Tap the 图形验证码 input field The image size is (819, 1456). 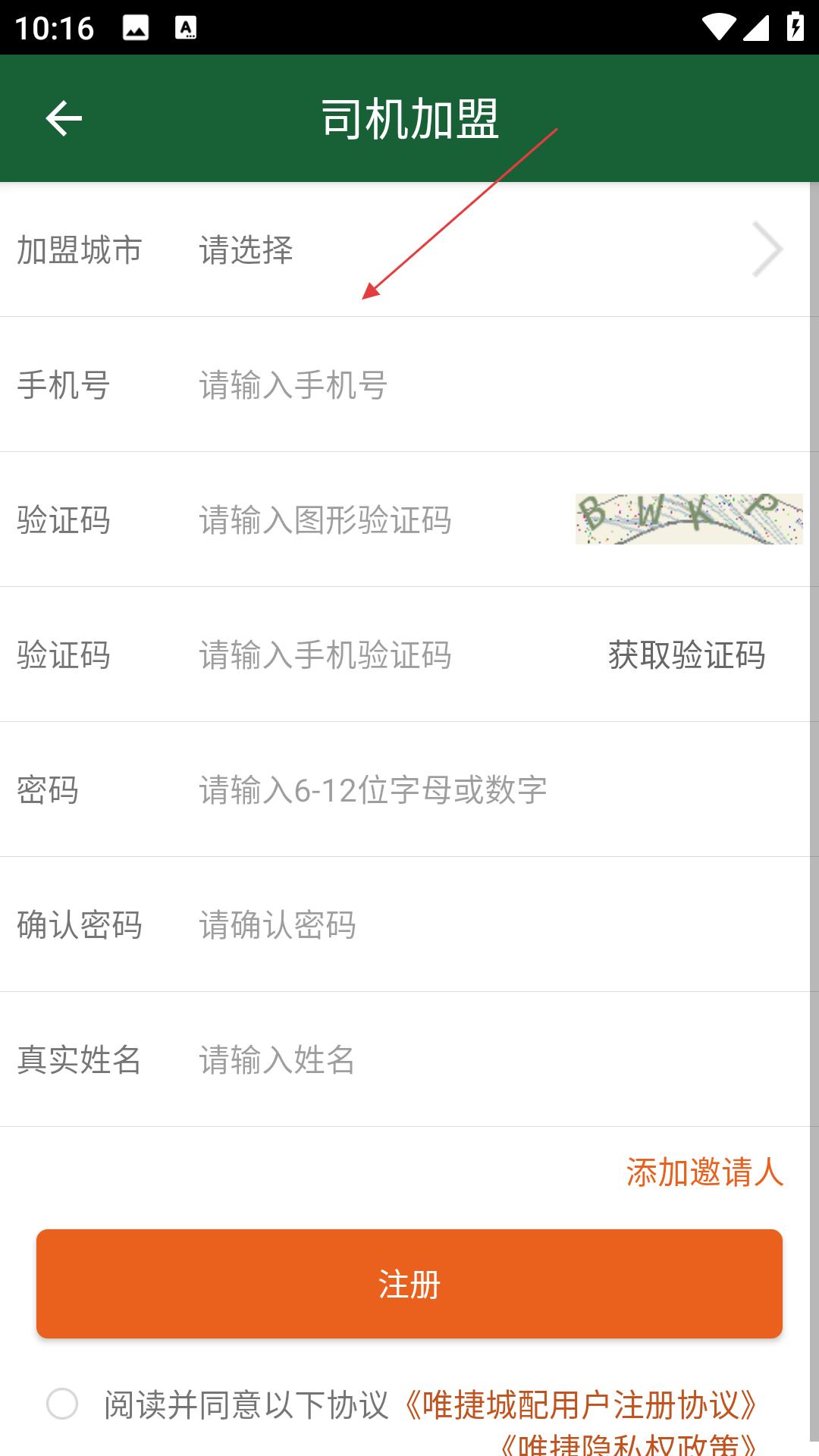point(379,520)
